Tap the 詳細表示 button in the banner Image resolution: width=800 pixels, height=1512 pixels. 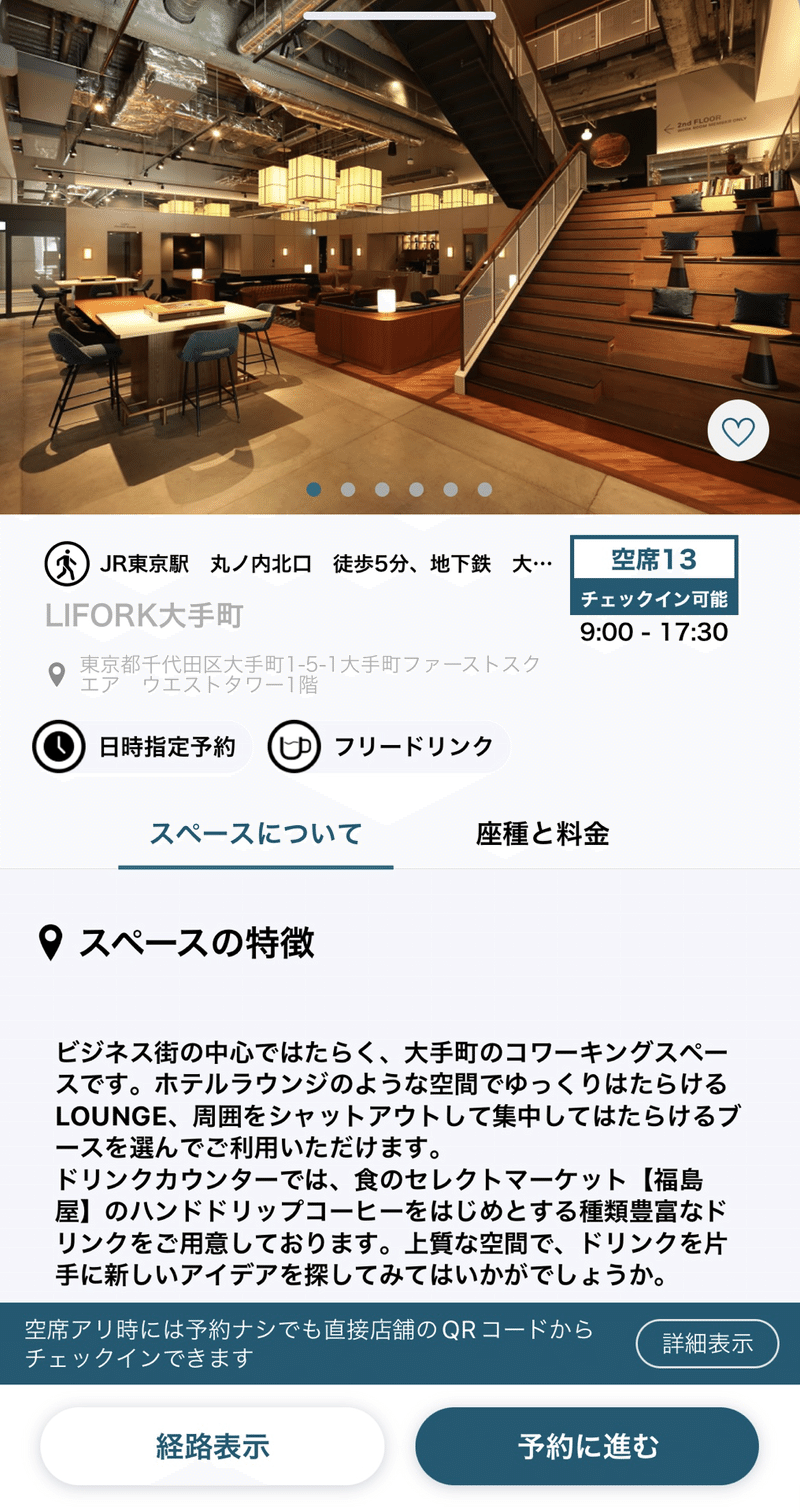707,1343
